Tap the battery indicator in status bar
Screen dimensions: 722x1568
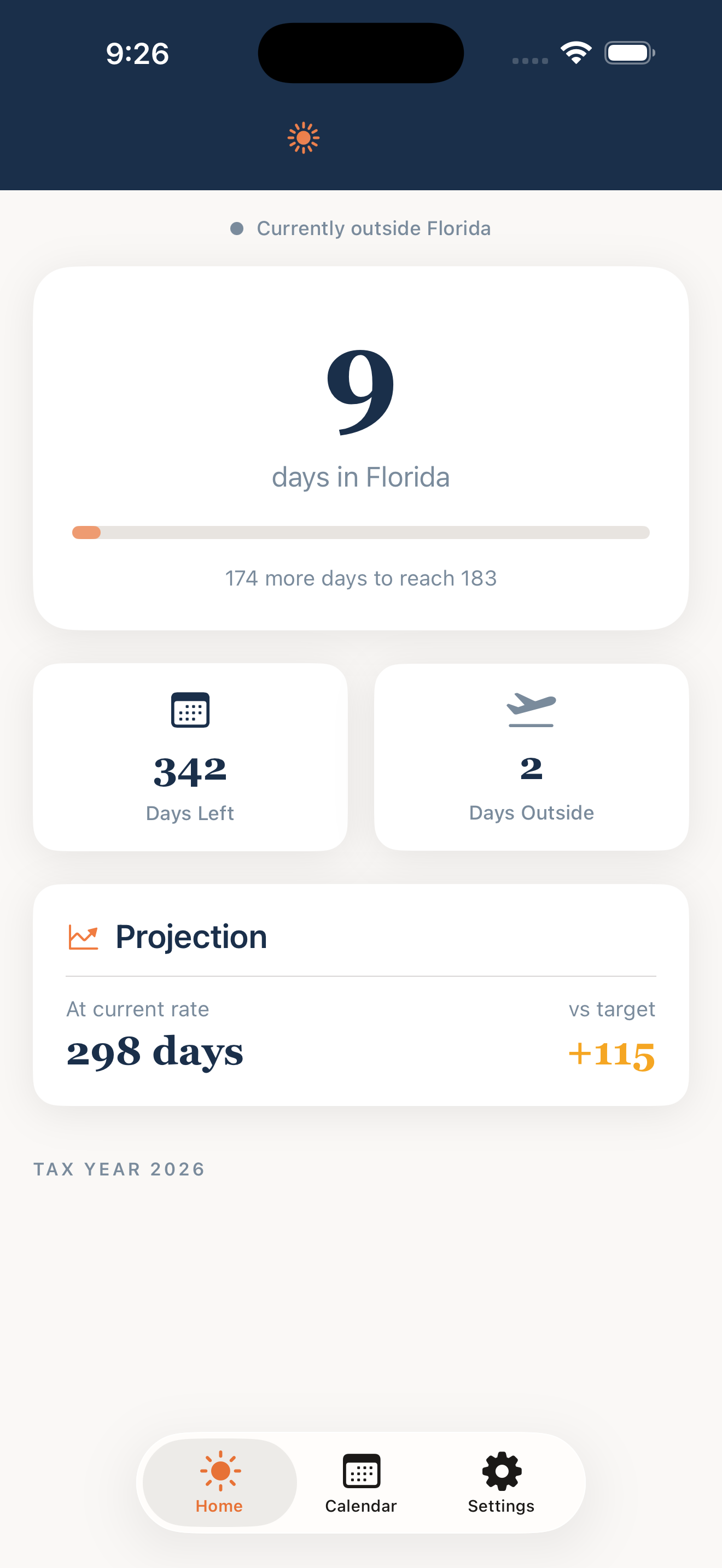[x=628, y=52]
